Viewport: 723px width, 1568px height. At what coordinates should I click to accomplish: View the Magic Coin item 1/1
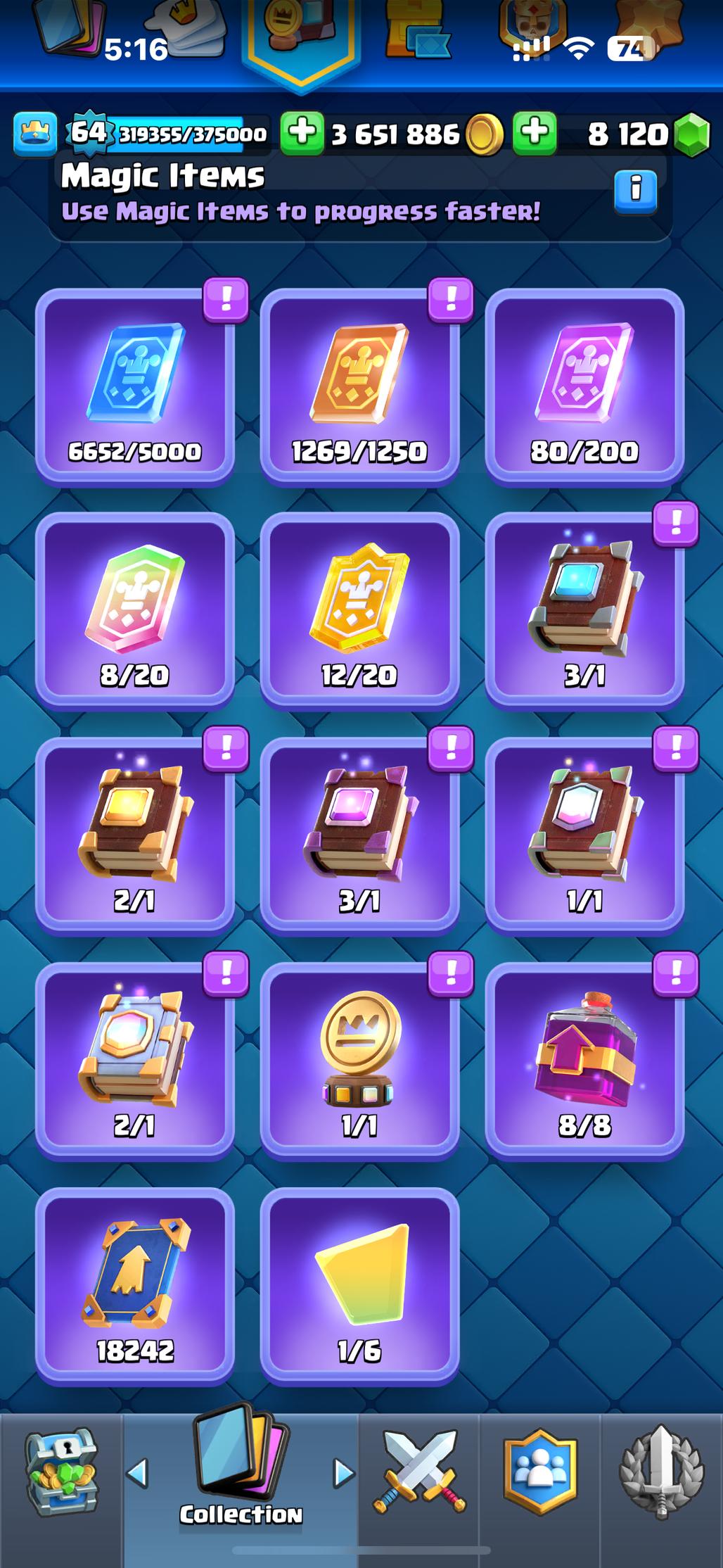(x=359, y=1061)
